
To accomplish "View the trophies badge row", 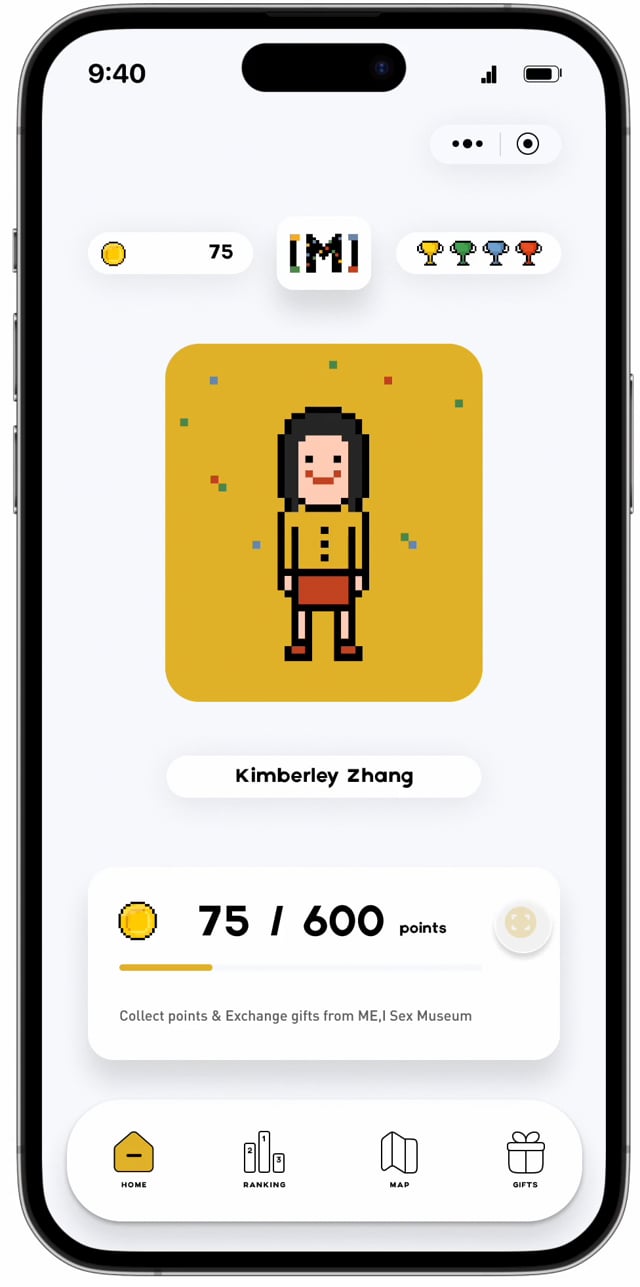I will click(x=478, y=253).
